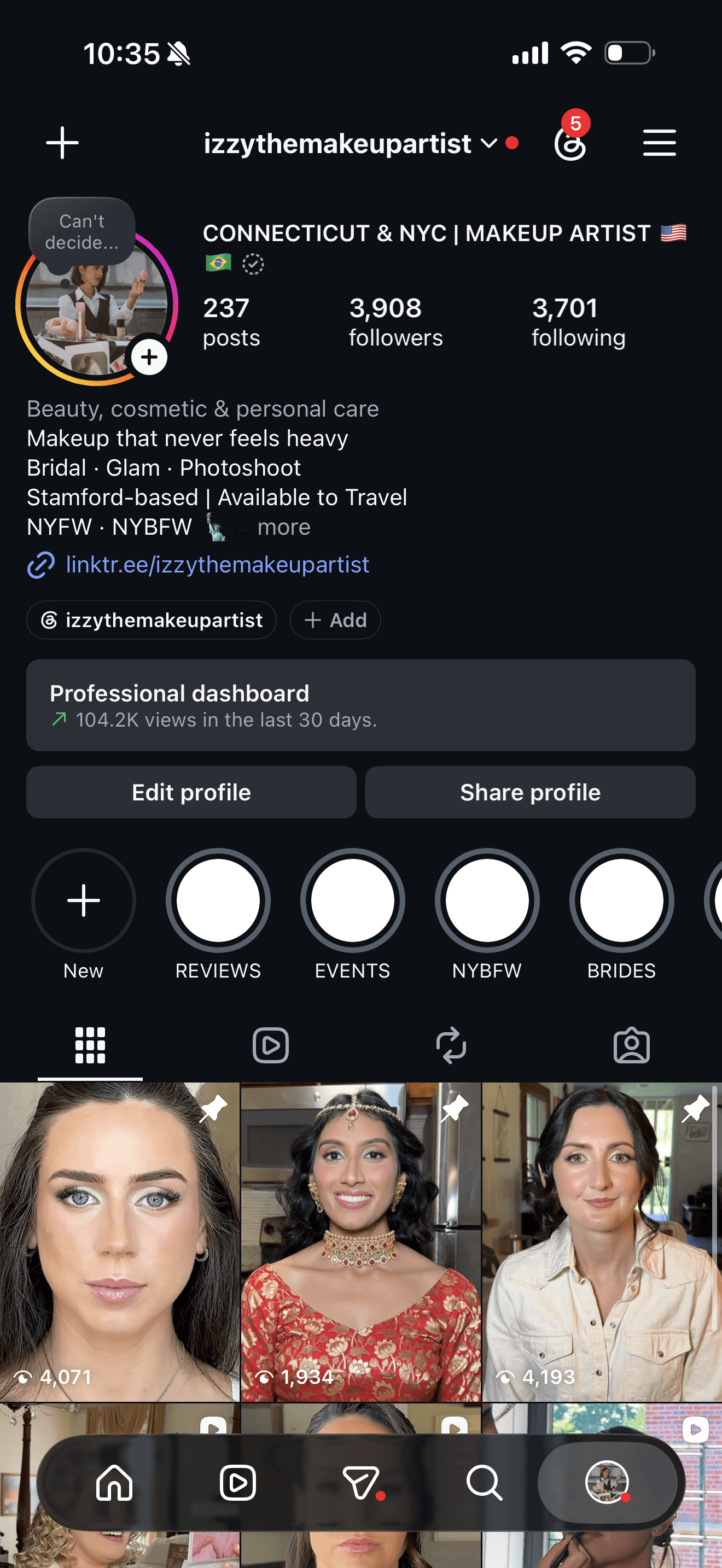Switch to the Reels tab
This screenshot has height=1568, width=722.
click(270, 1046)
